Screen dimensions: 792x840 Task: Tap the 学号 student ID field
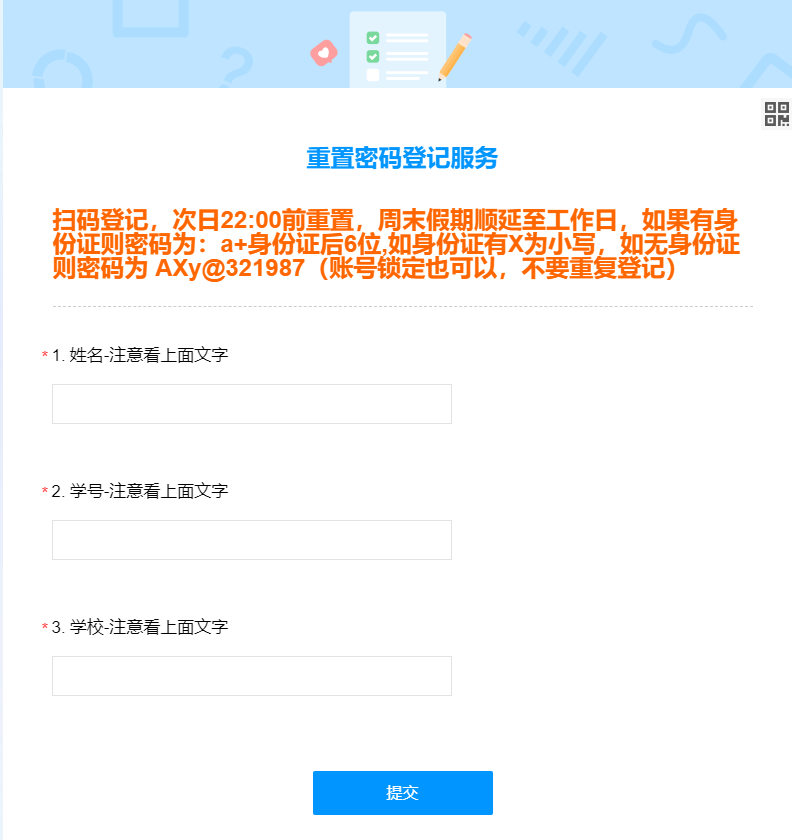[252, 540]
